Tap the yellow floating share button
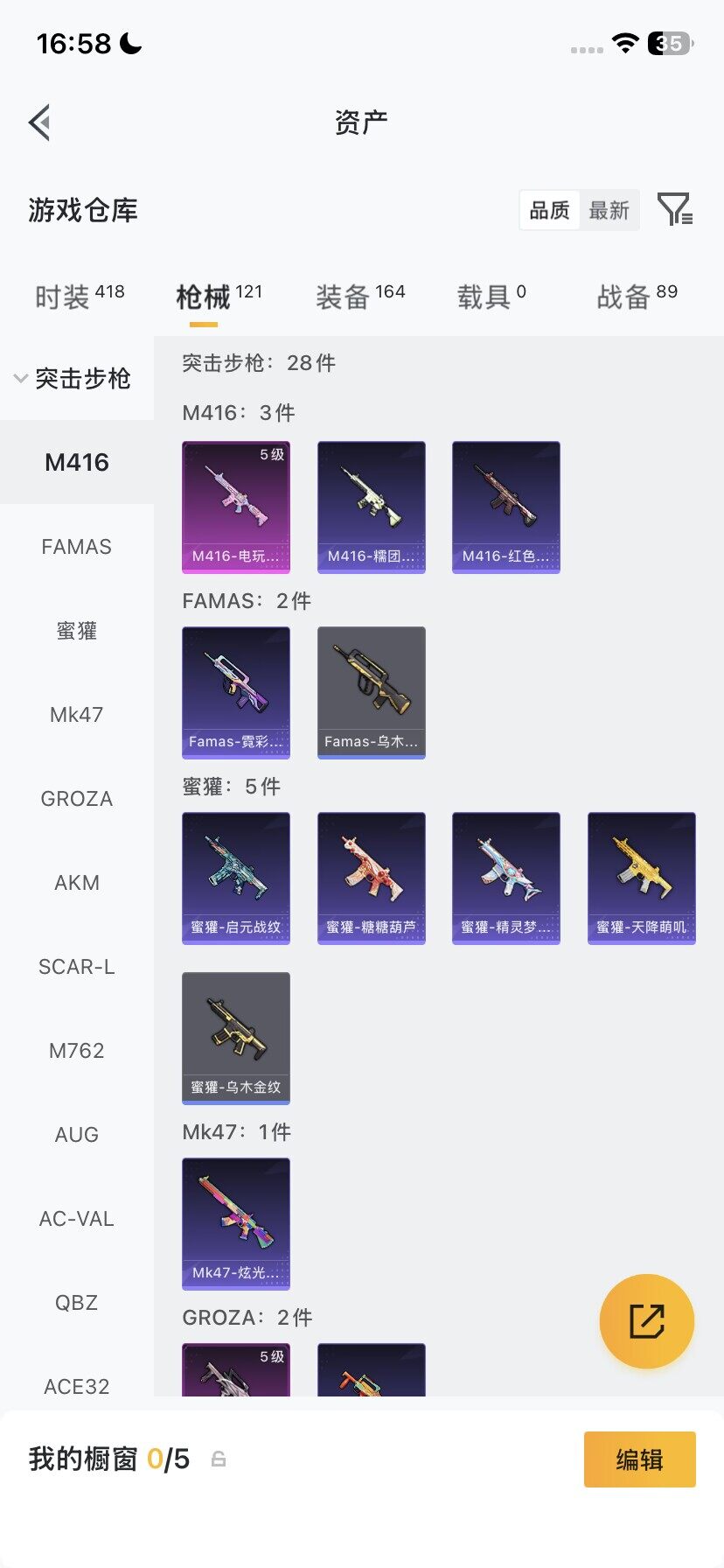Viewport: 724px width, 1568px height. [x=647, y=1321]
